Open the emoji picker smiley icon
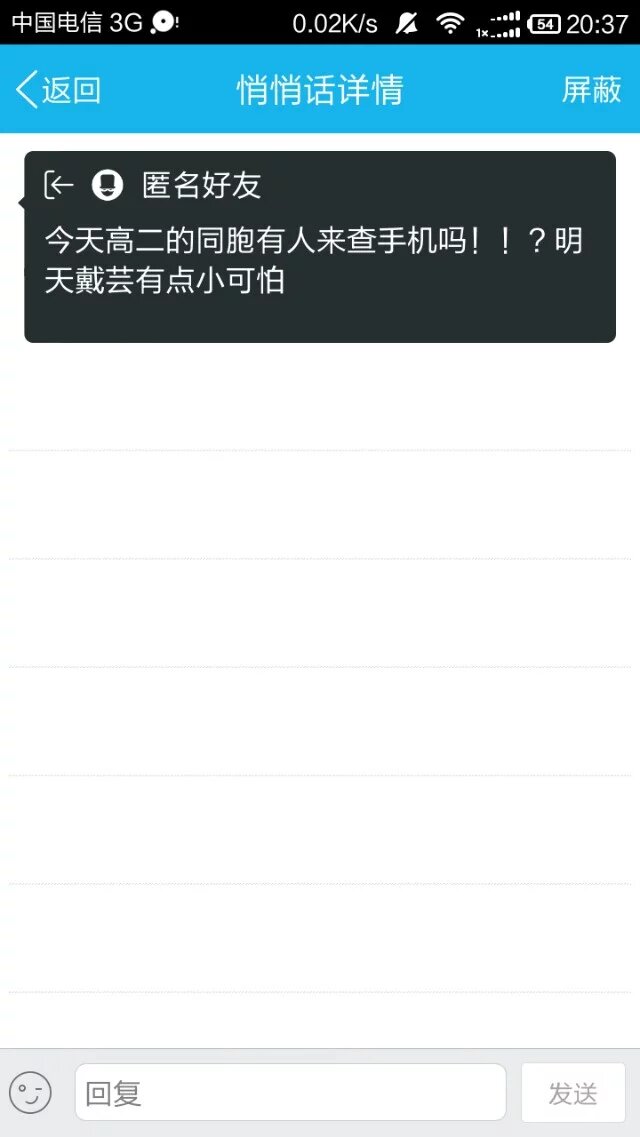 [30, 1093]
